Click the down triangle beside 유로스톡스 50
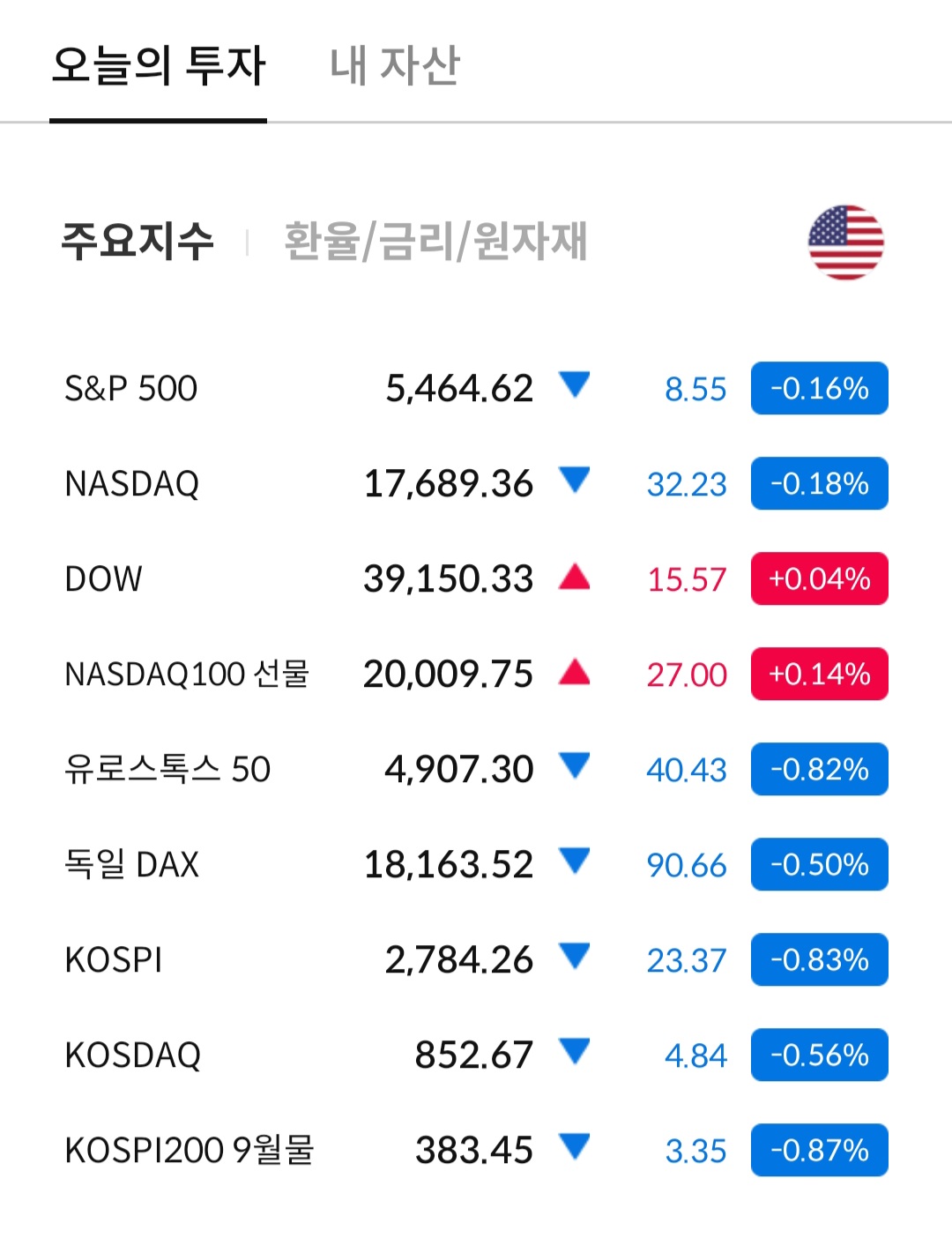The height and width of the screenshot is (1238, 952). 576,769
